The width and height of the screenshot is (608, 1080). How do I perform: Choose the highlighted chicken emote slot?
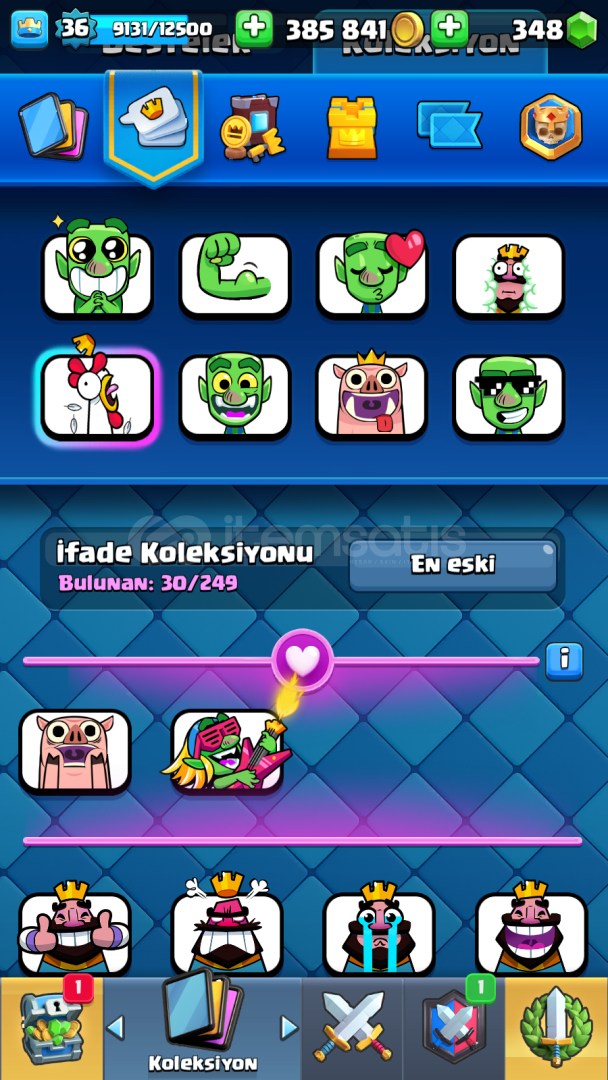[x=97, y=396]
